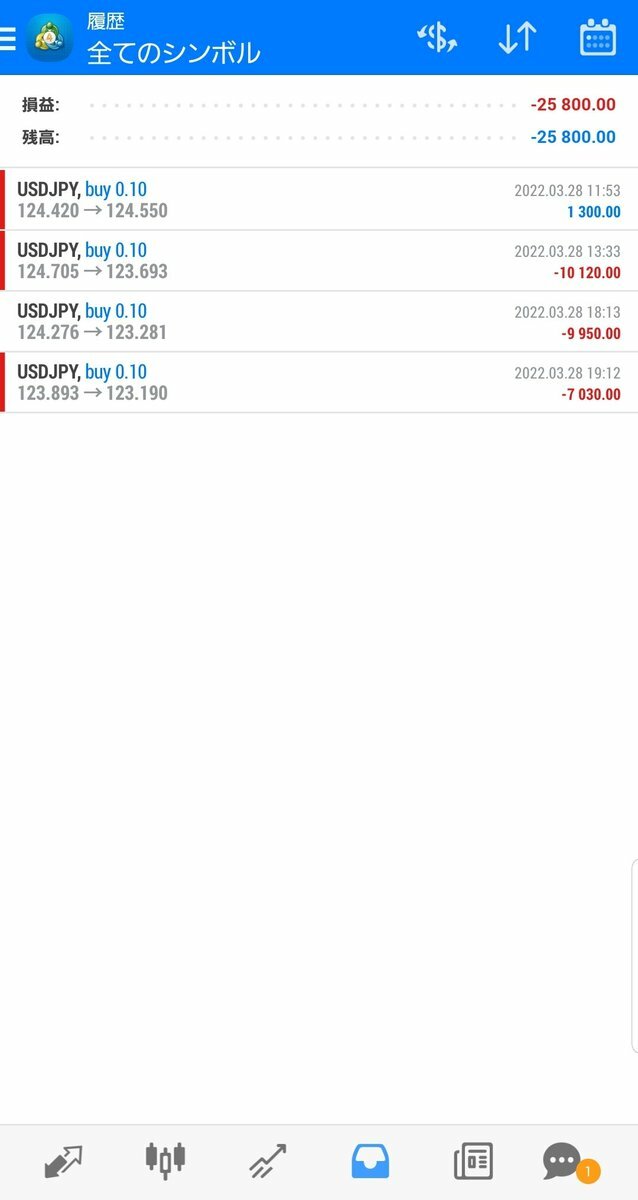Image resolution: width=638 pixels, height=1200 pixels.
Task: Switch to the quotes arrows tab
Action: (x=63, y=1162)
